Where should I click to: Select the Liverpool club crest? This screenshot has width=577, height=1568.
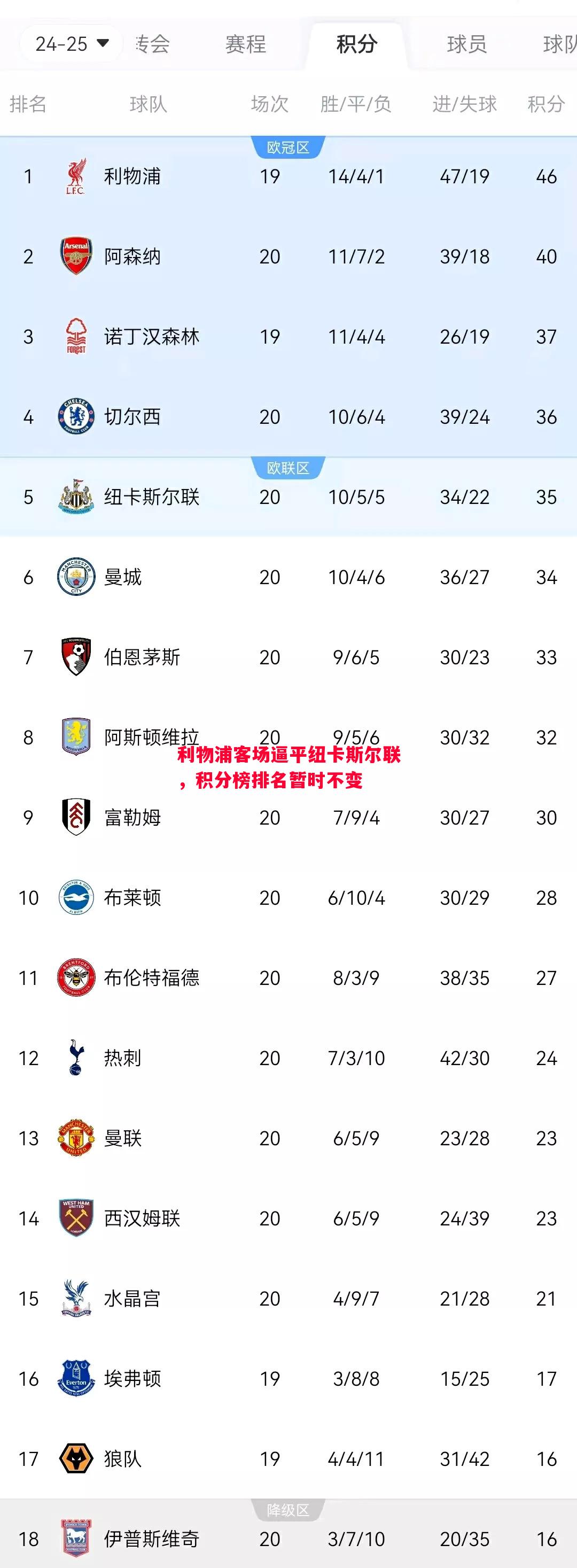pos(74,176)
